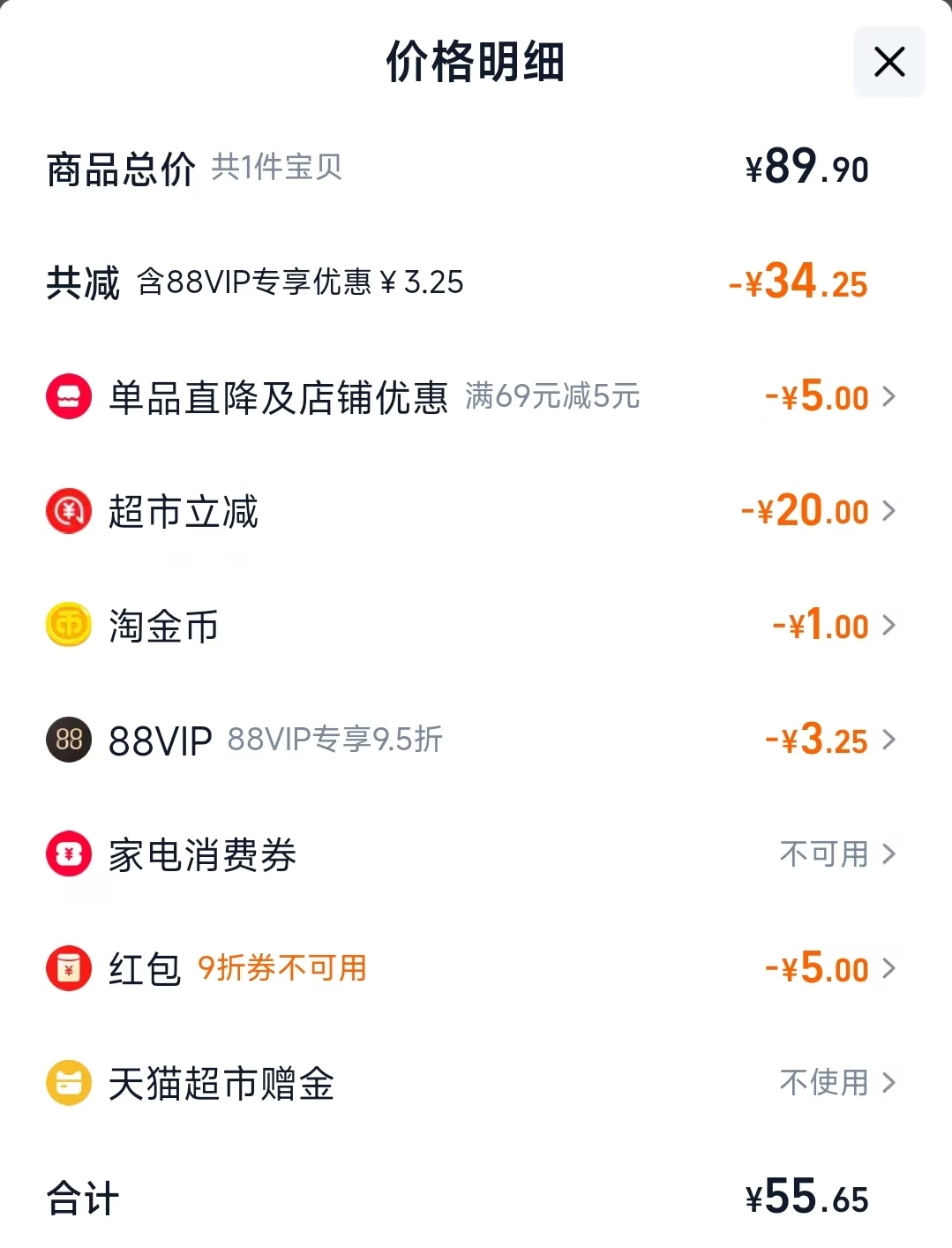Viewport: 952px width, 1248px height.
Task: Click the 淘金币 gold coin icon
Action: (68, 625)
